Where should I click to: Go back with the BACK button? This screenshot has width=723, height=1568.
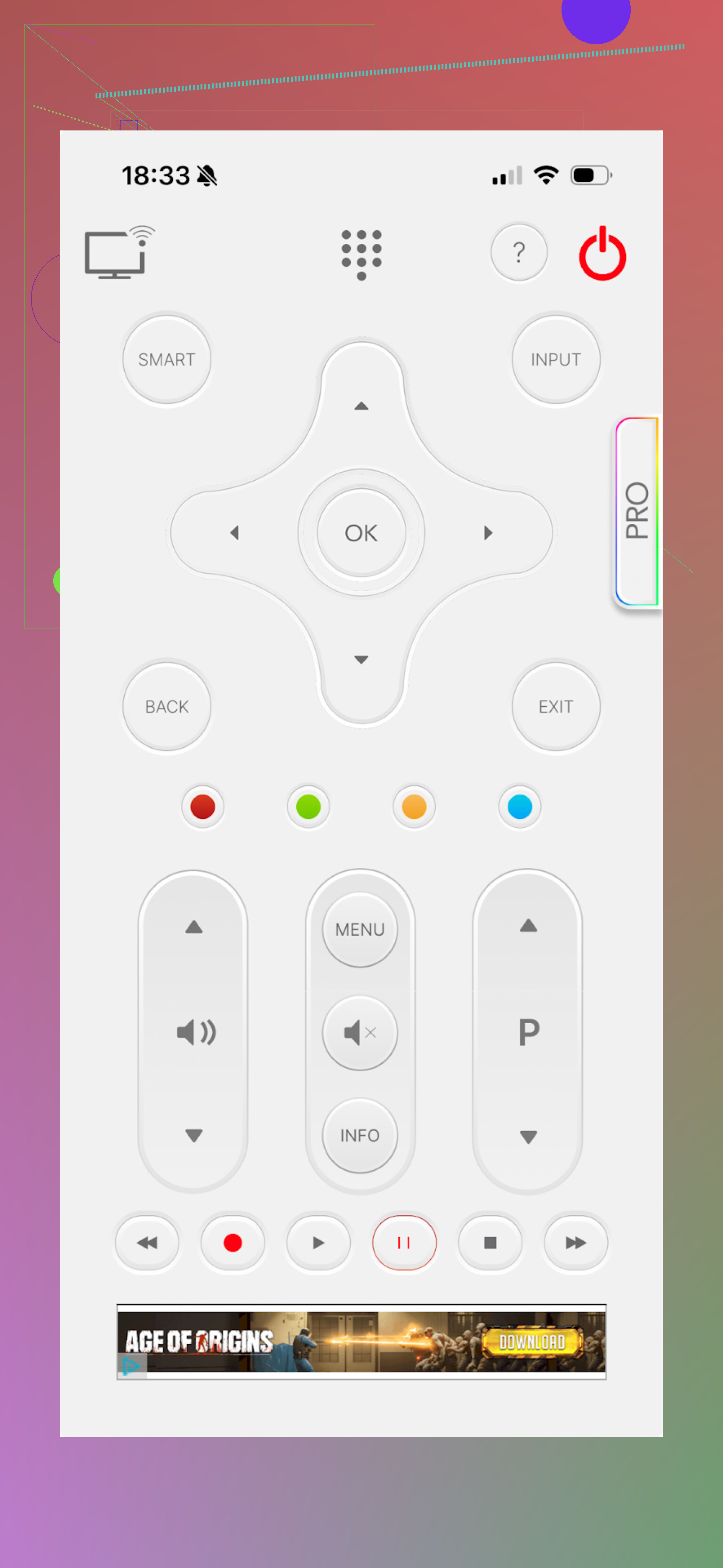(167, 706)
